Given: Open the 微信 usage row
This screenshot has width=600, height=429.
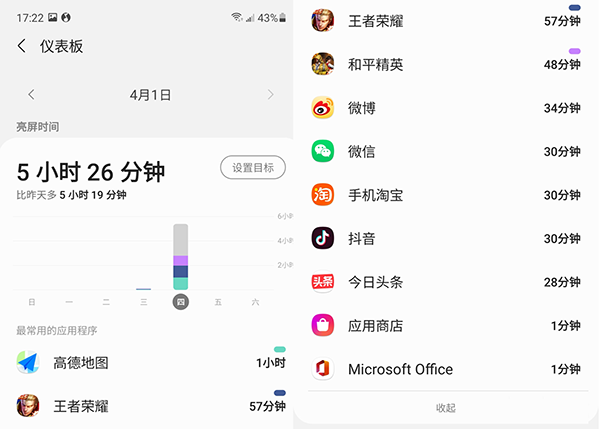Looking at the screenshot, I should pyautogui.click(x=445, y=151).
